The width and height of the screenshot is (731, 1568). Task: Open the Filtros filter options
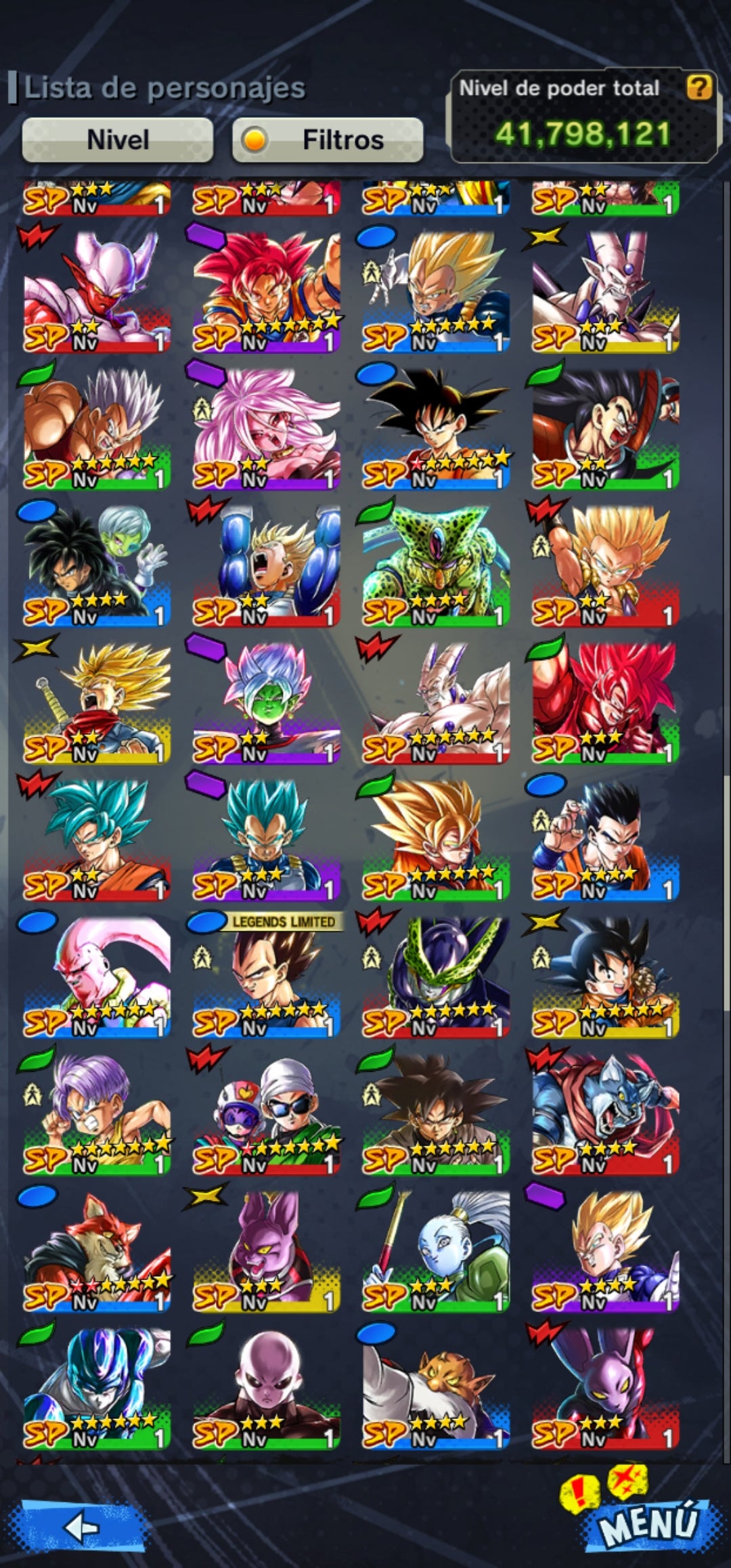pyautogui.click(x=328, y=139)
